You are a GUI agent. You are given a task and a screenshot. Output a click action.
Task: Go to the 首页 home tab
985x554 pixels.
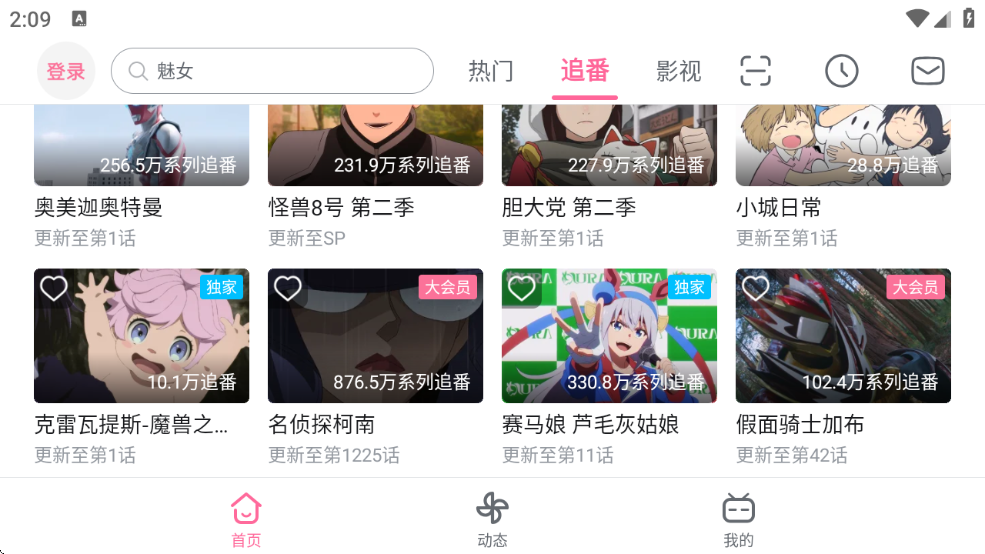tap(246, 520)
